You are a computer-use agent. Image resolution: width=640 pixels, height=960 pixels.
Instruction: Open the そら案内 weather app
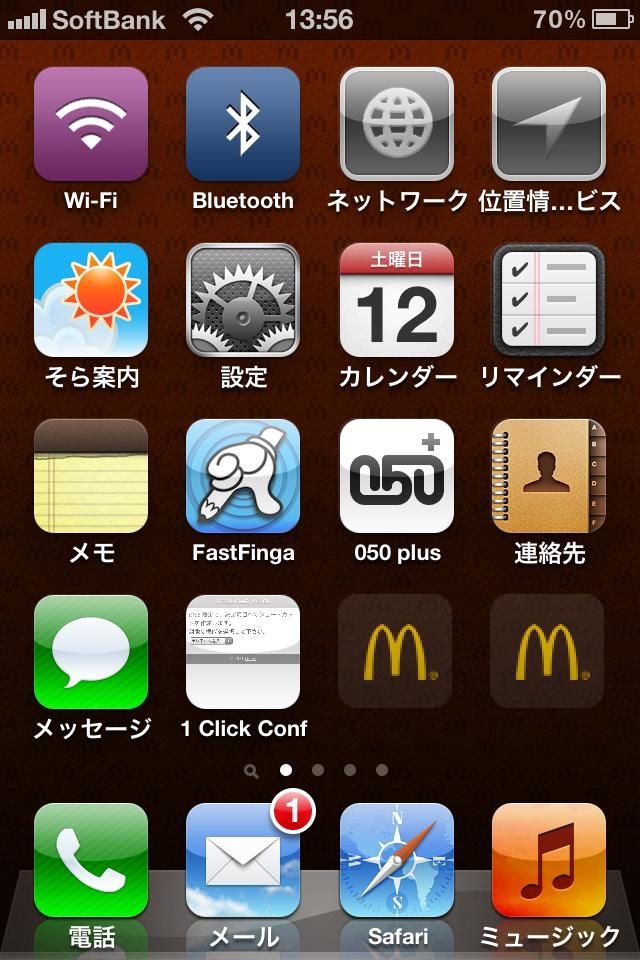(91, 300)
